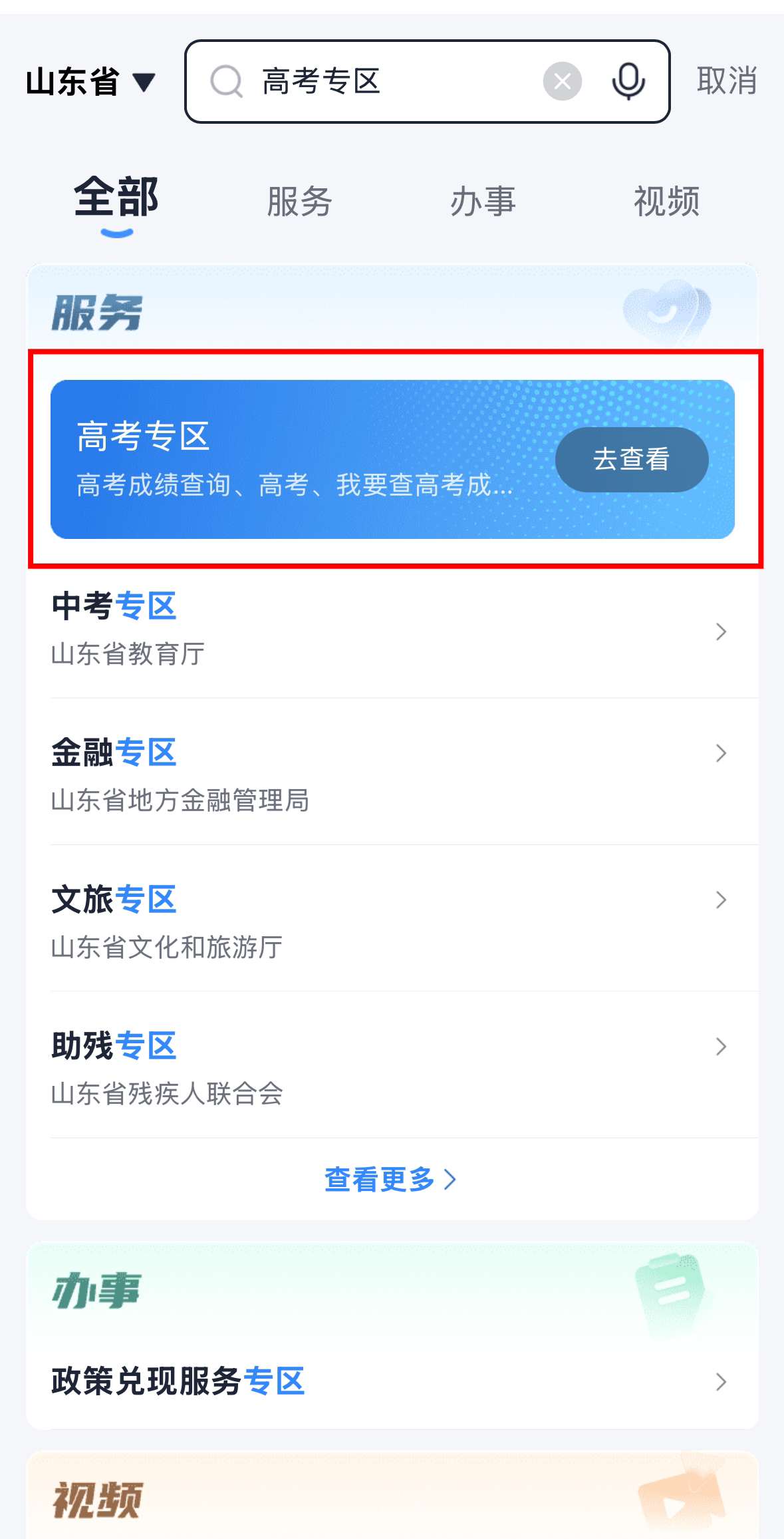Image resolution: width=784 pixels, height=1539 pixels.
Task: Open the 助残专区 result
Action: [x=392, y=1067]
